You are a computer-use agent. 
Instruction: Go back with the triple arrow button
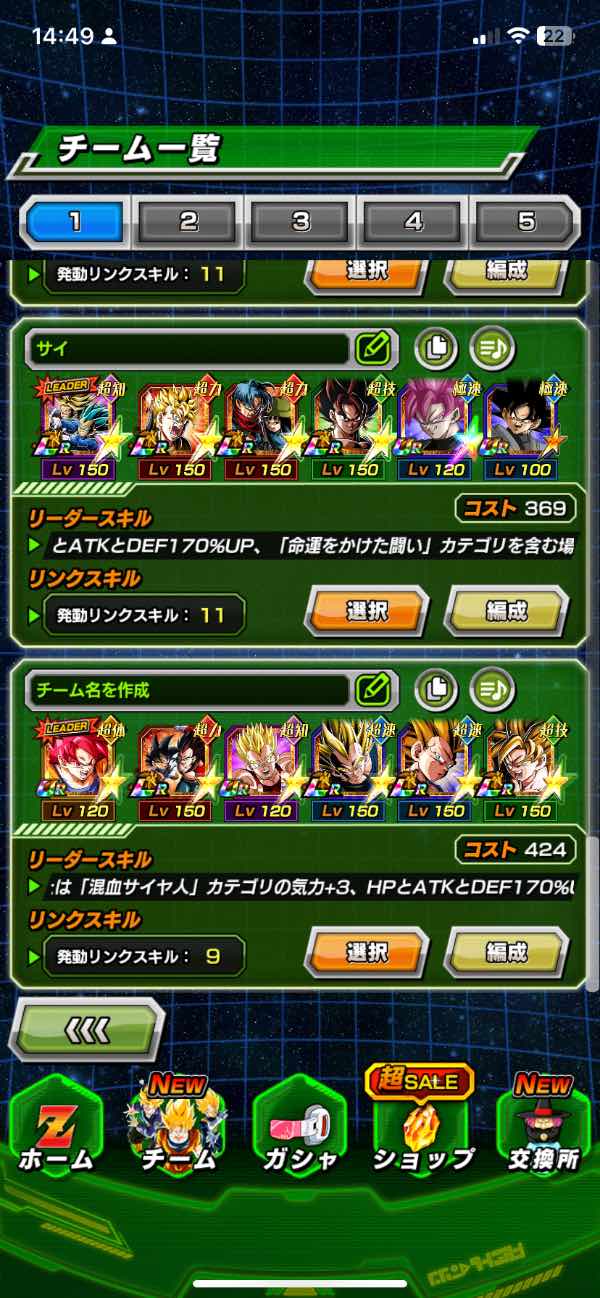click(x=86, y=1029)
